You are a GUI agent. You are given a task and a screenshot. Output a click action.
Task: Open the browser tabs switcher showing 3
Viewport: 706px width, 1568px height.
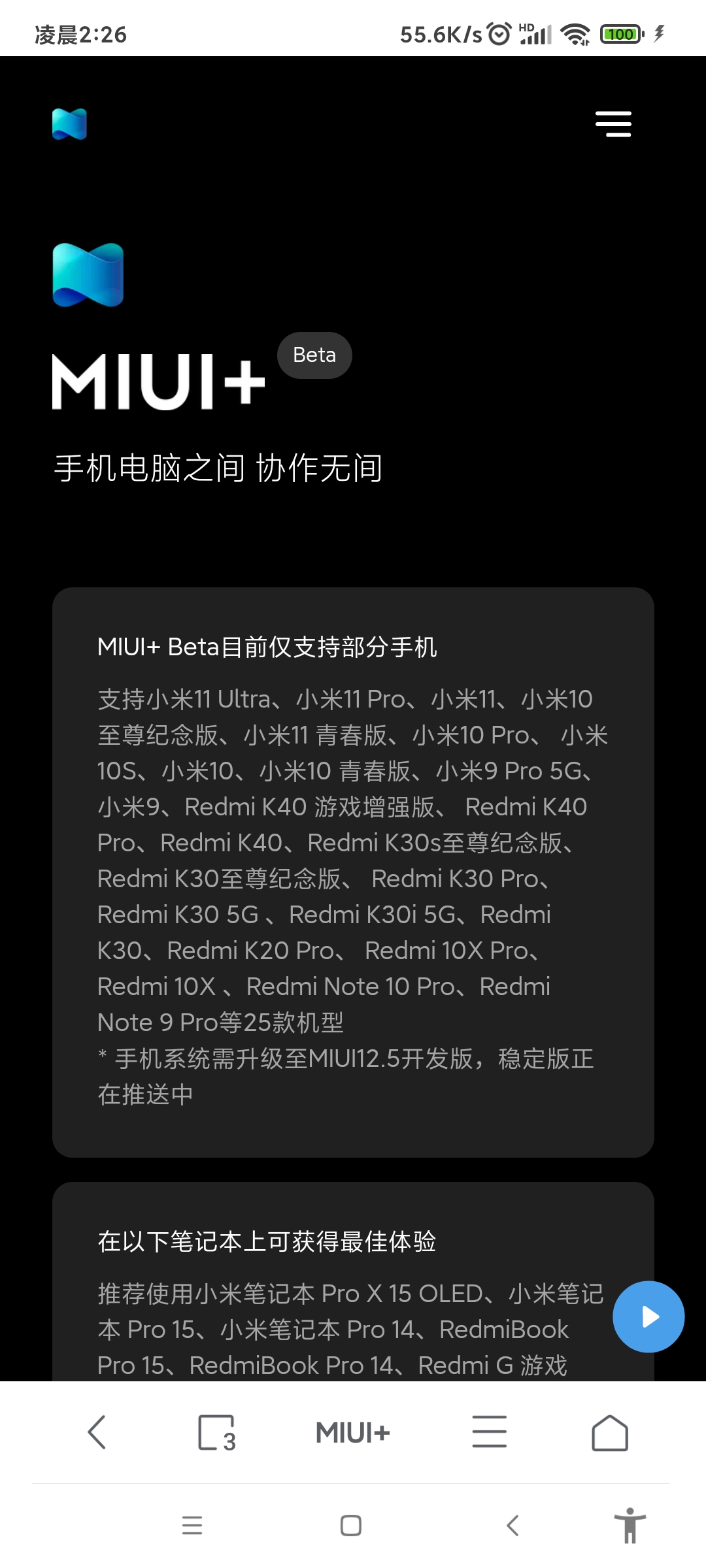216,1433
